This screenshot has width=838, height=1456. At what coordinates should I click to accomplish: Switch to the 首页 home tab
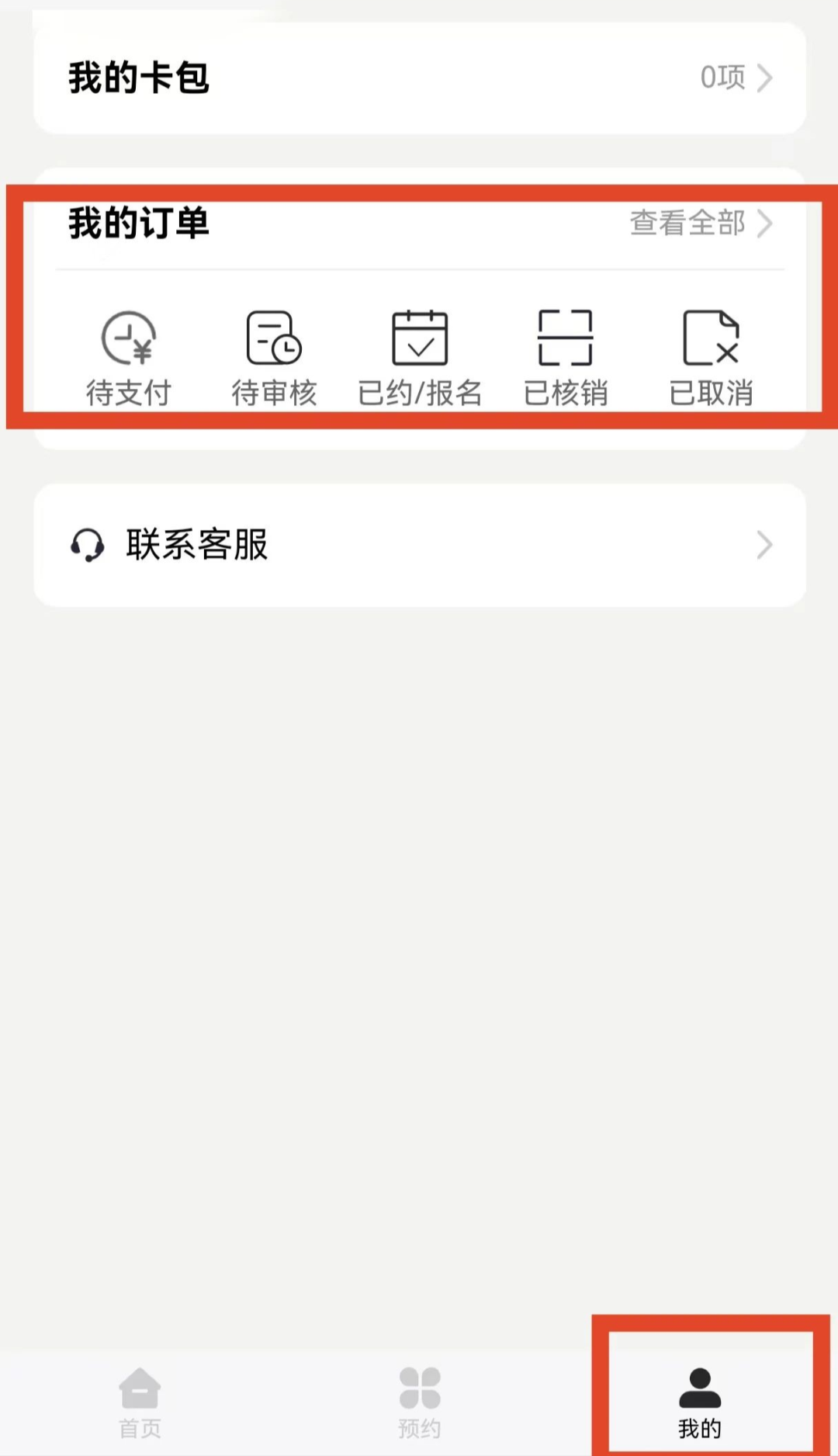tap(140, 1402)
